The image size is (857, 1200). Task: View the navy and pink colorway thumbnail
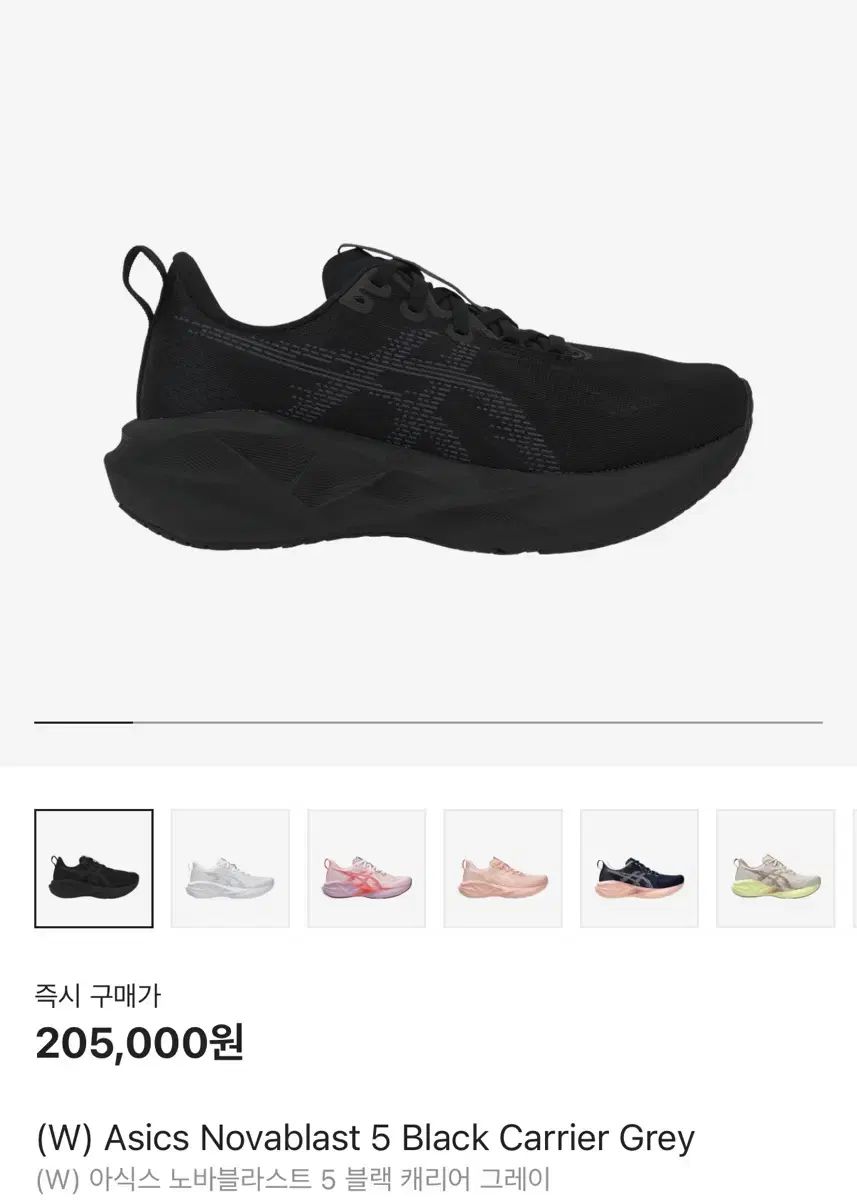coord(639,868)
